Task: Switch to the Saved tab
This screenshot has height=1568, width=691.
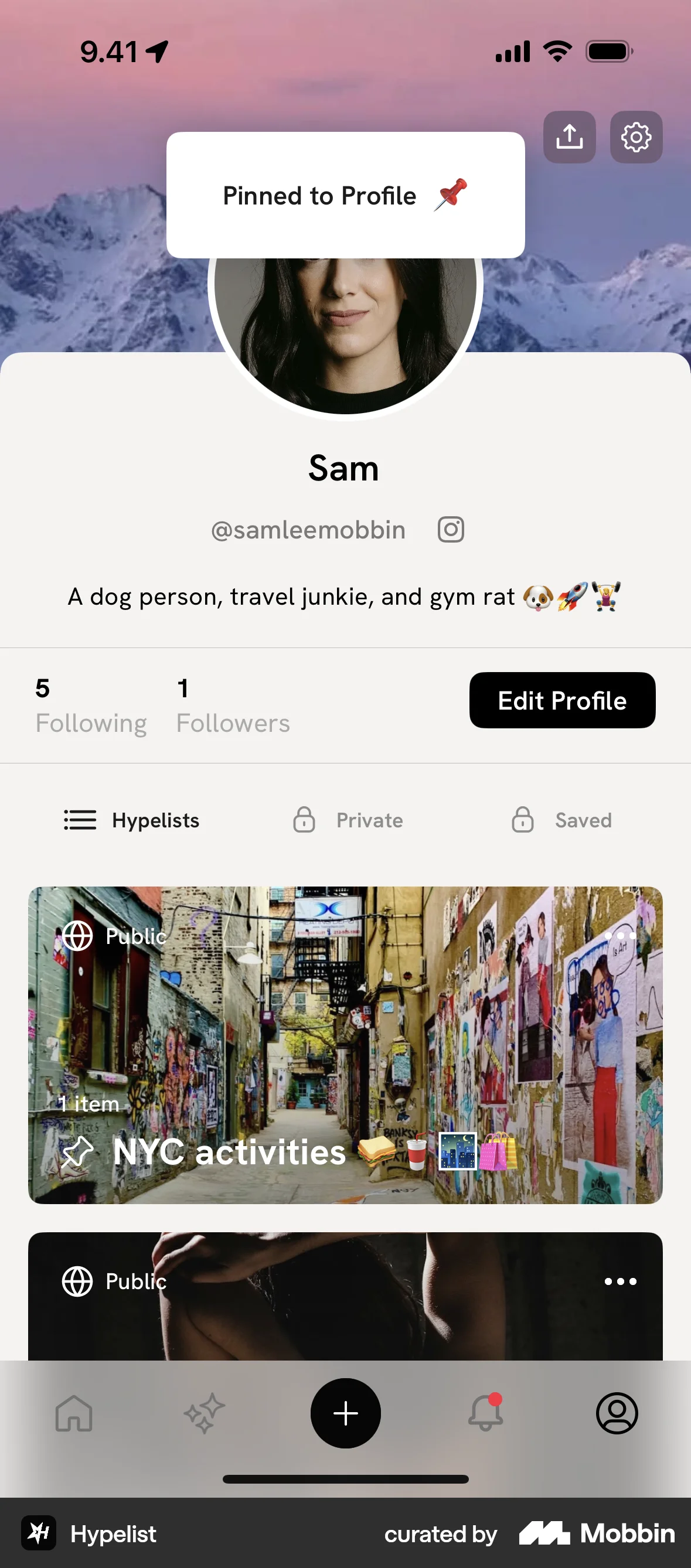Action: pyautogui.click(x=564, y=820)
